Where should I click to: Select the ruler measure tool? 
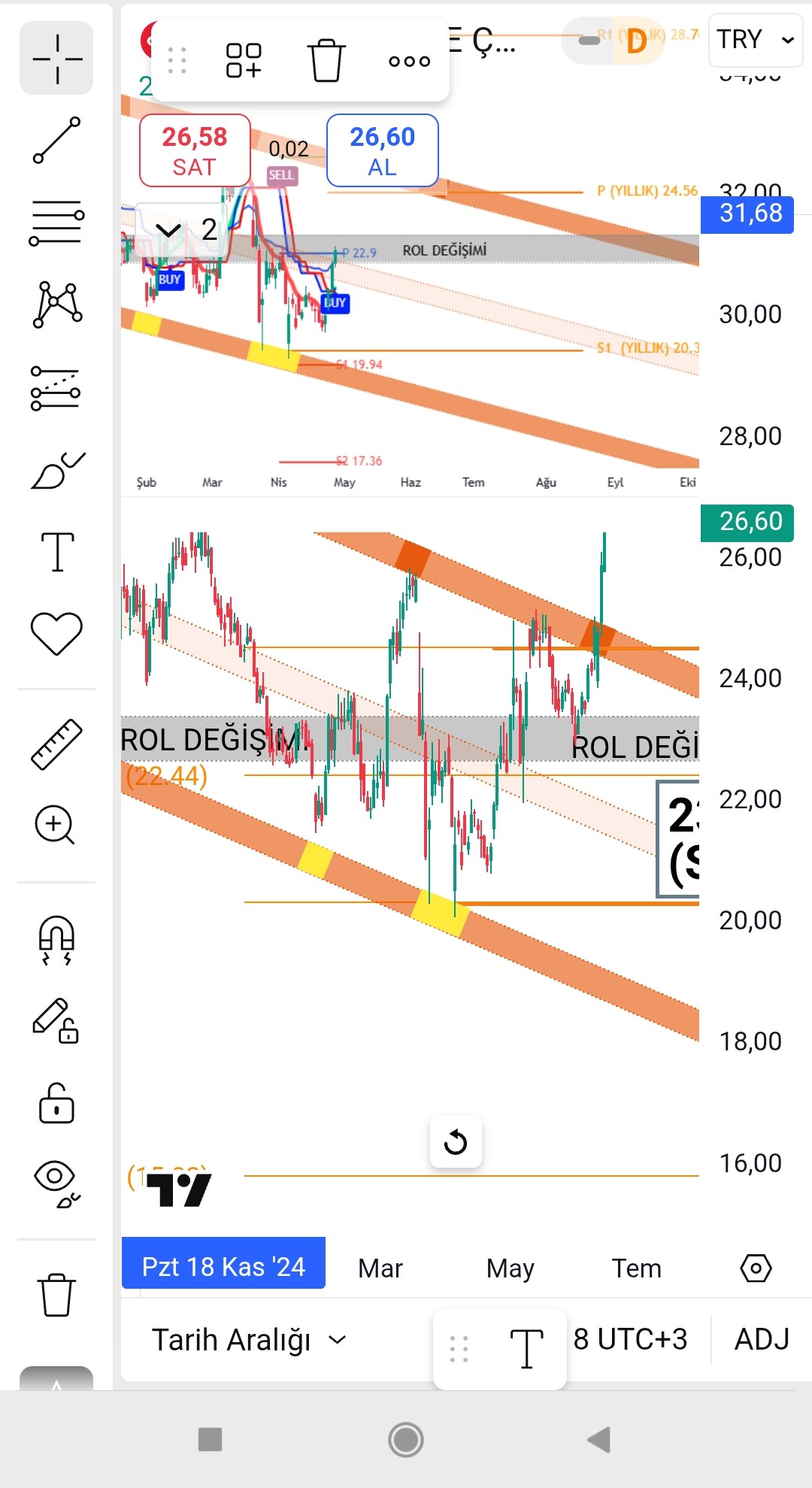pos(56,744)
